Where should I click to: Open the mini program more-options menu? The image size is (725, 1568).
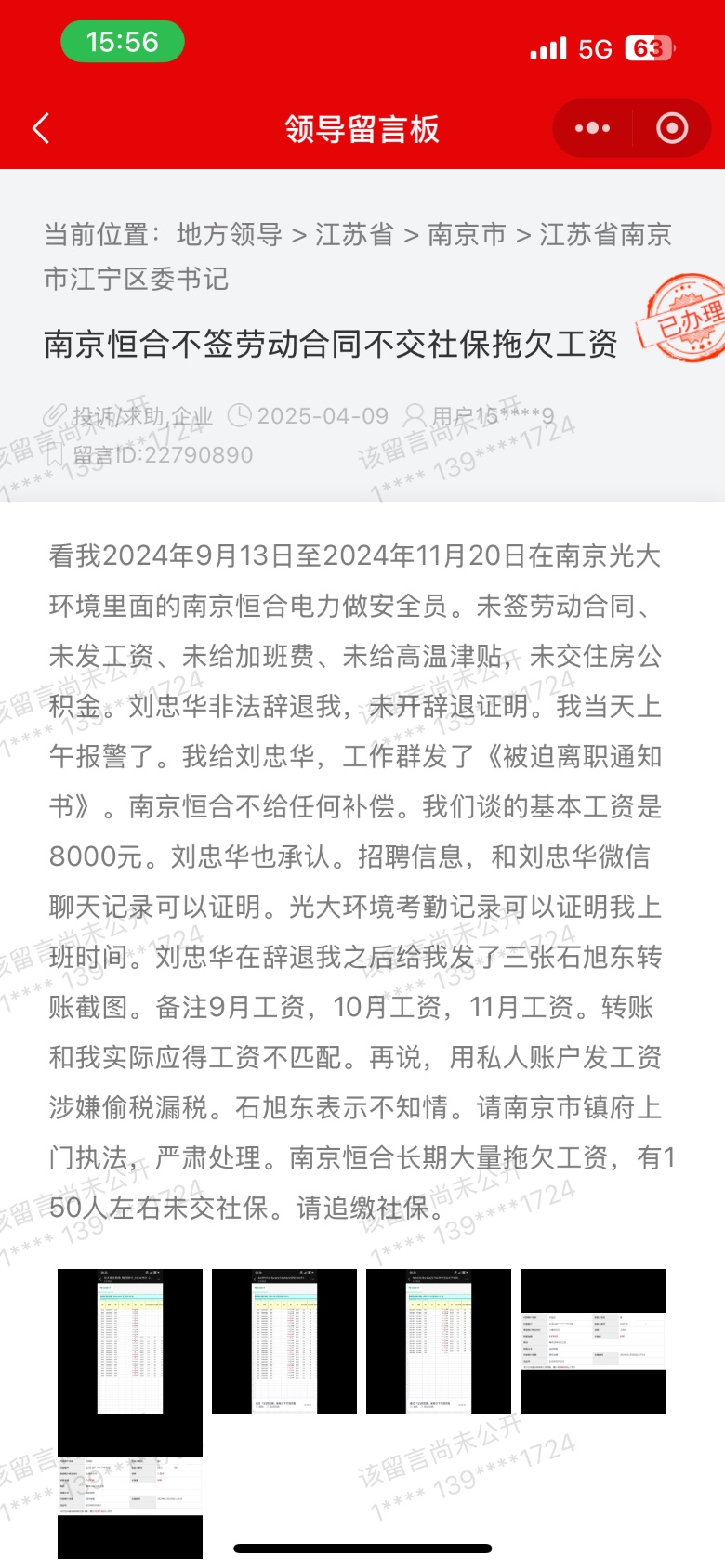592,128
